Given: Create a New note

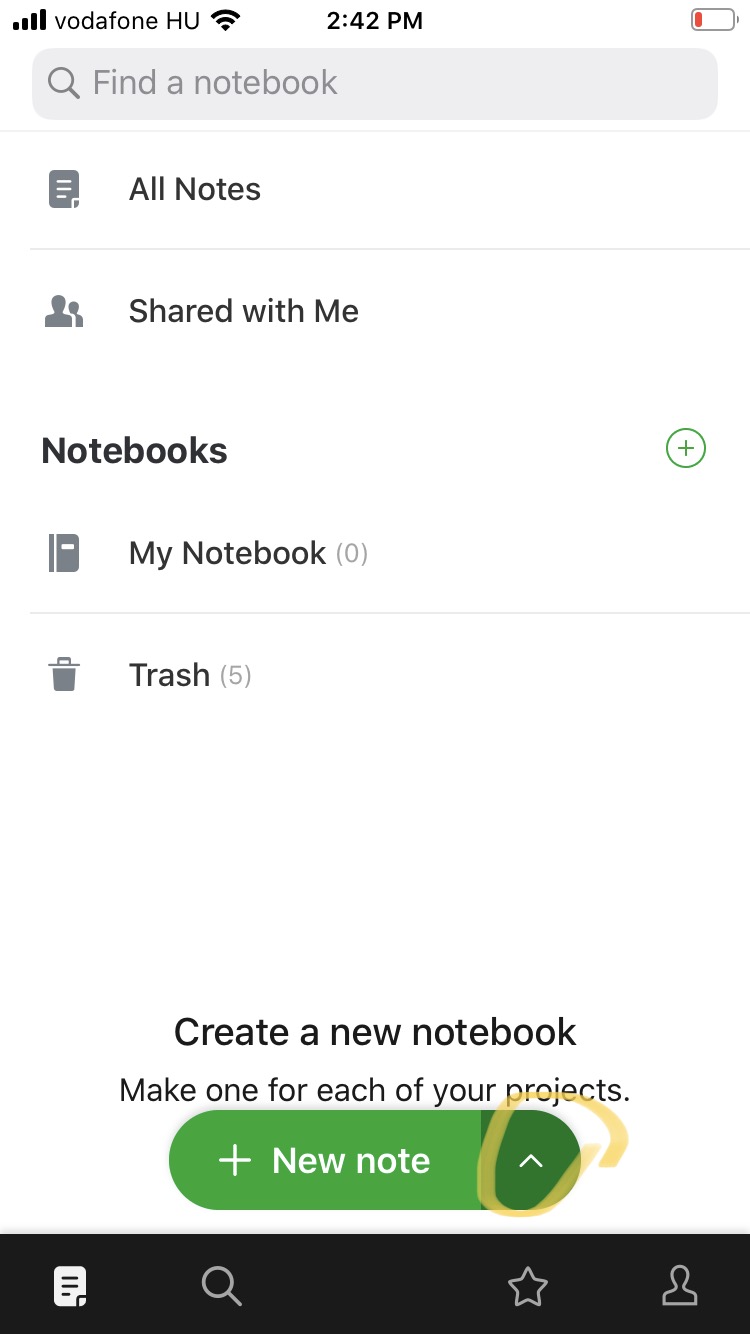Looking at the screenshot, I should tap(325, 1160).
